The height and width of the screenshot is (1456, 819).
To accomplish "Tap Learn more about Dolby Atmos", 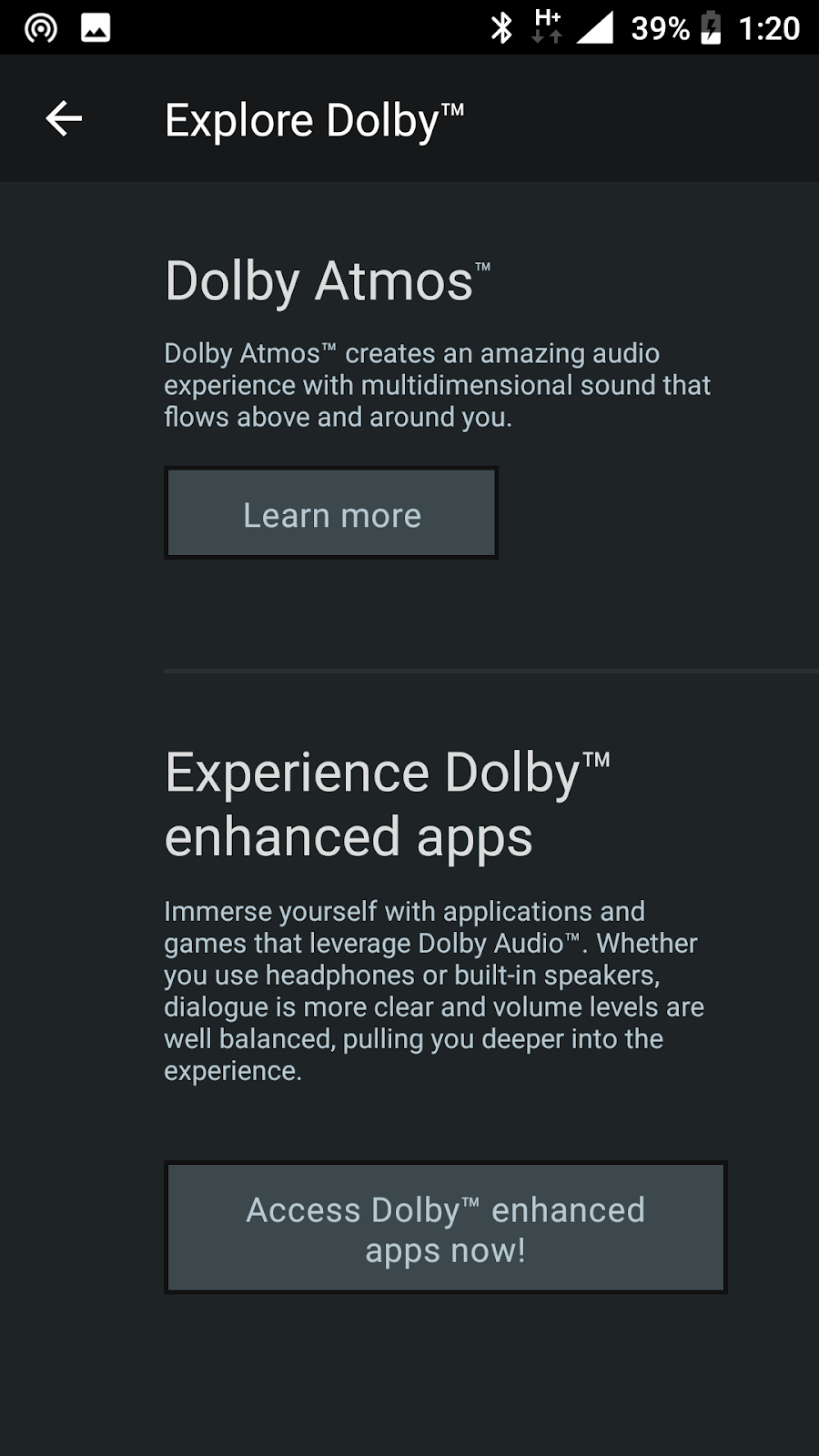I will coord(331,513).
